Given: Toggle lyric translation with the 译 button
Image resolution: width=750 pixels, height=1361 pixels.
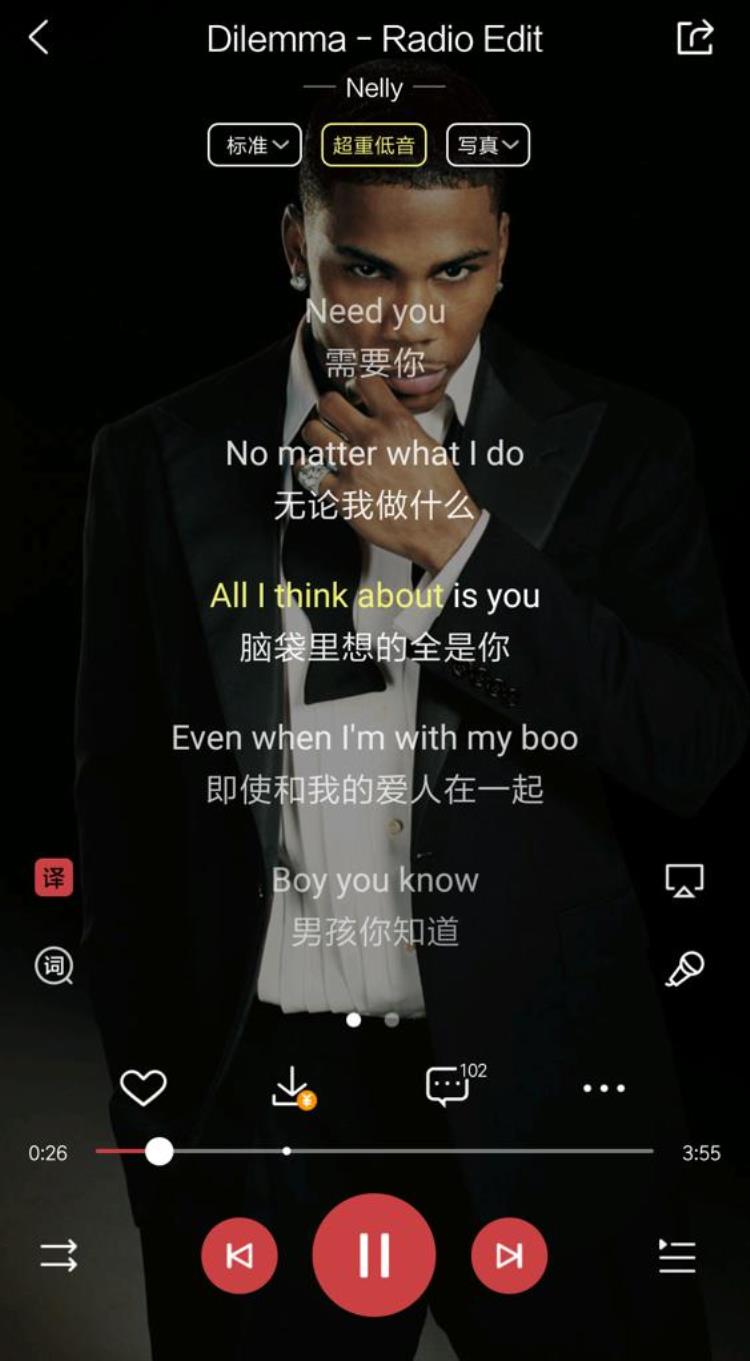Looking at the screenshot, I should (x=54, y=878).
